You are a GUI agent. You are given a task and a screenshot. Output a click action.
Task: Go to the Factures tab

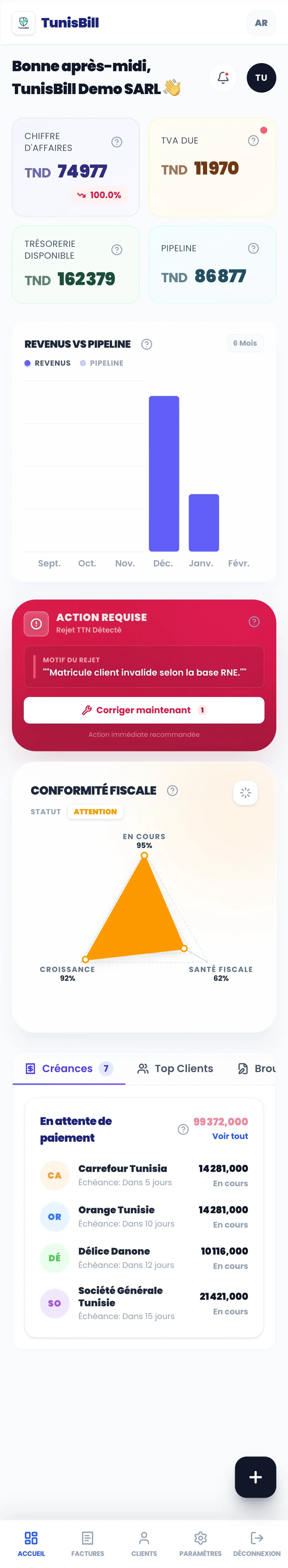click(x=88, y=1543)
